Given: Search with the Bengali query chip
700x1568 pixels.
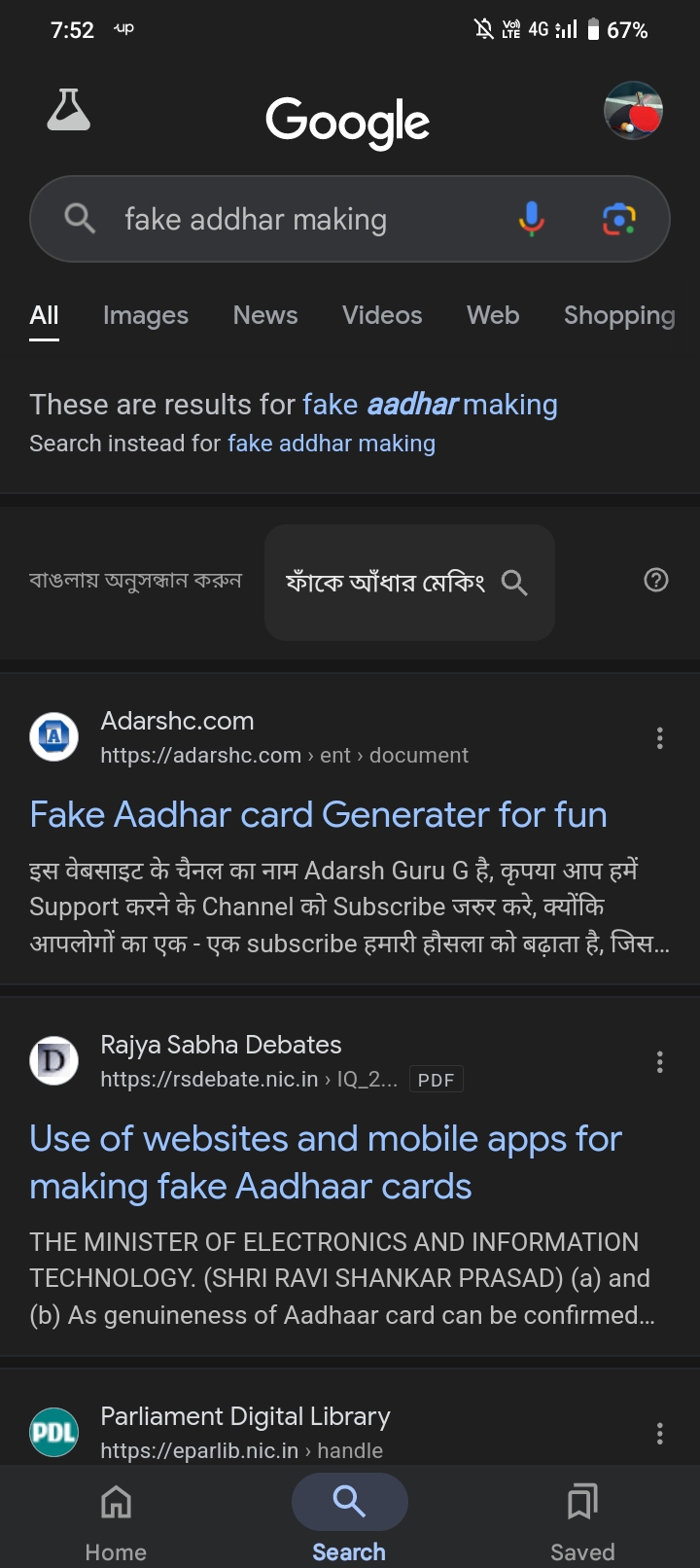Looking at the screenshot, I should pyautogui.click(x=409, y=583).
